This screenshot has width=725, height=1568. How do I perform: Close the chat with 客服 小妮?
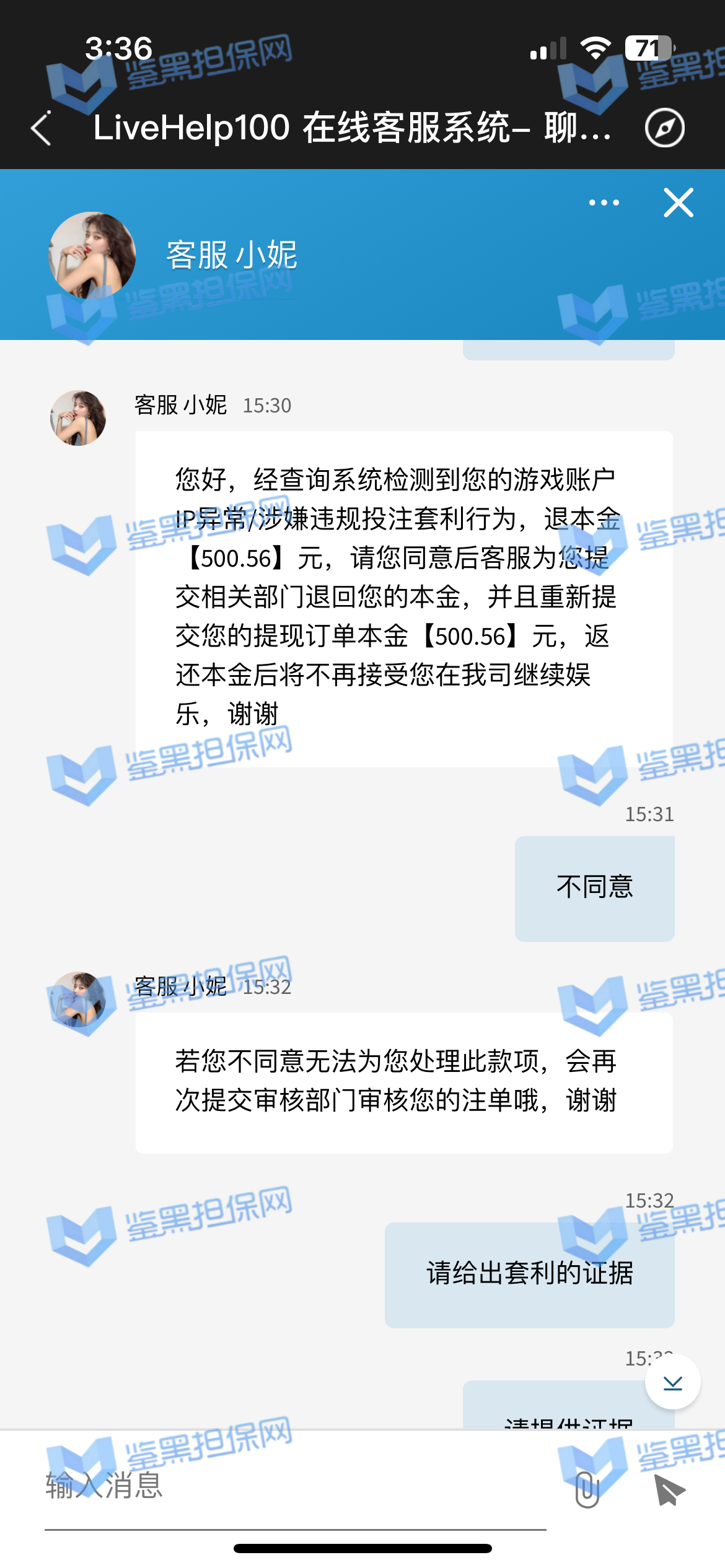(x=678, y=203)
